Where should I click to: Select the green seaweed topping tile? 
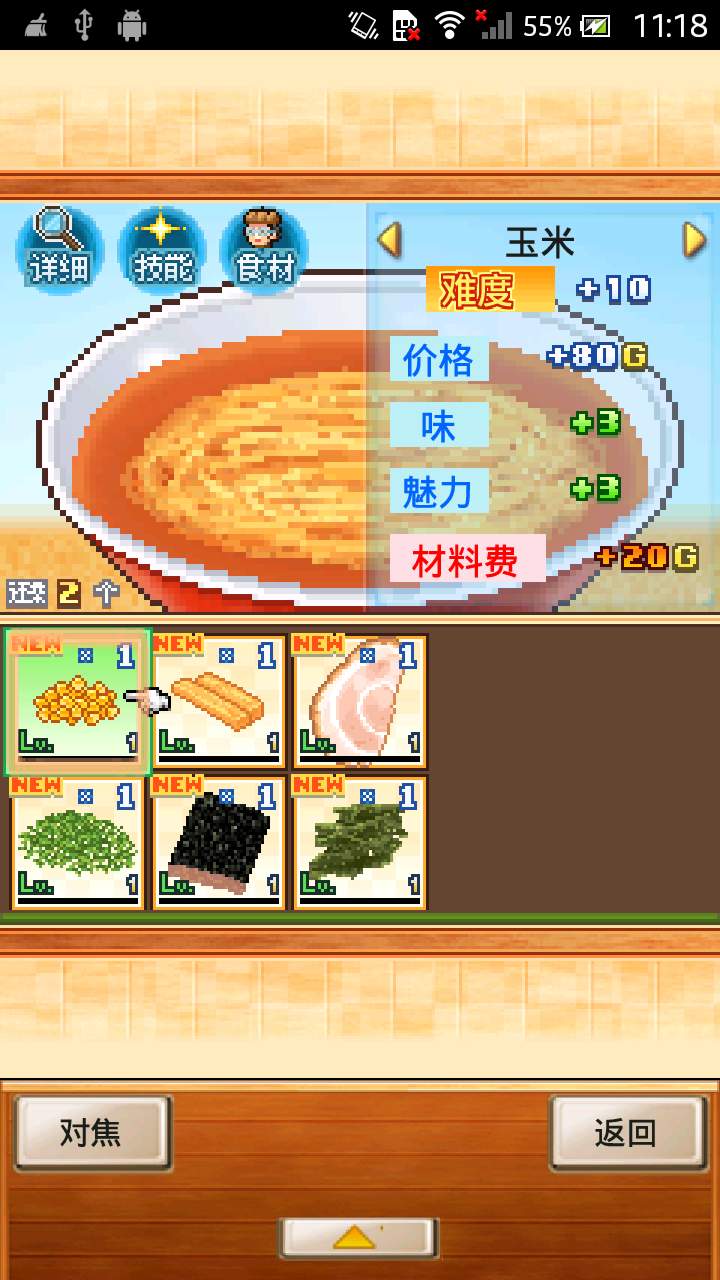point(359,843)
